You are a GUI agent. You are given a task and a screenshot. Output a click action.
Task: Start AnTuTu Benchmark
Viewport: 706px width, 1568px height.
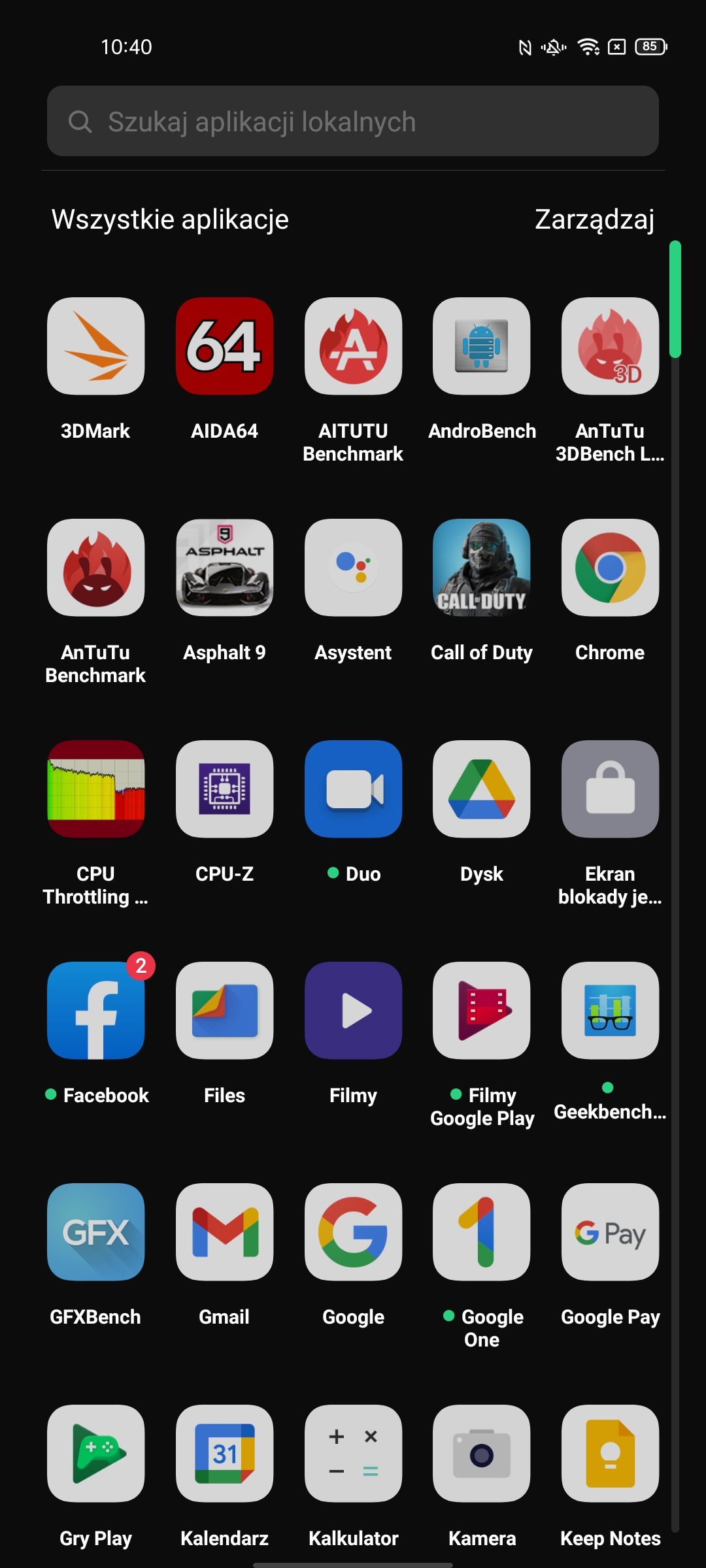pyautogui.click(x=95, y=568)
